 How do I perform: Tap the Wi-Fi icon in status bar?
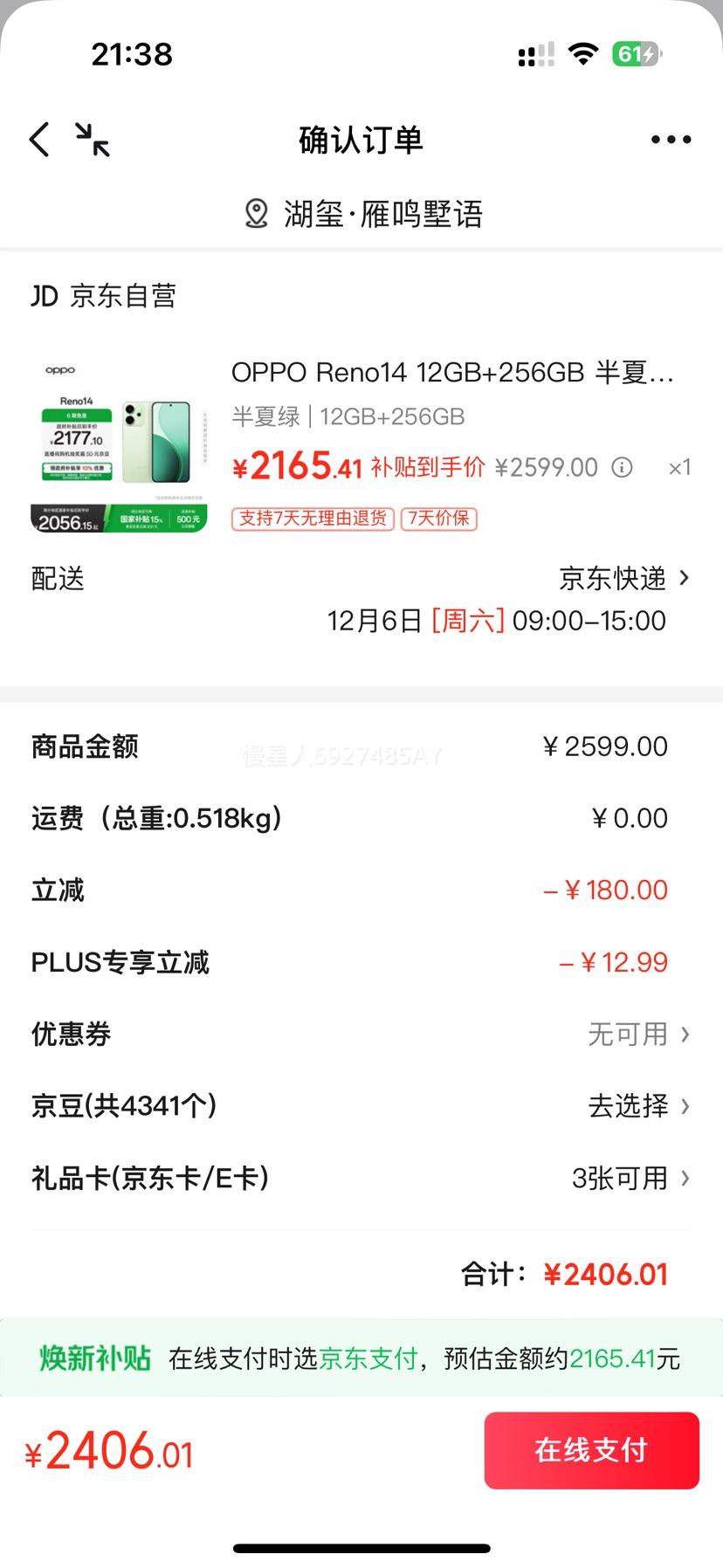(x=583, y=54)
